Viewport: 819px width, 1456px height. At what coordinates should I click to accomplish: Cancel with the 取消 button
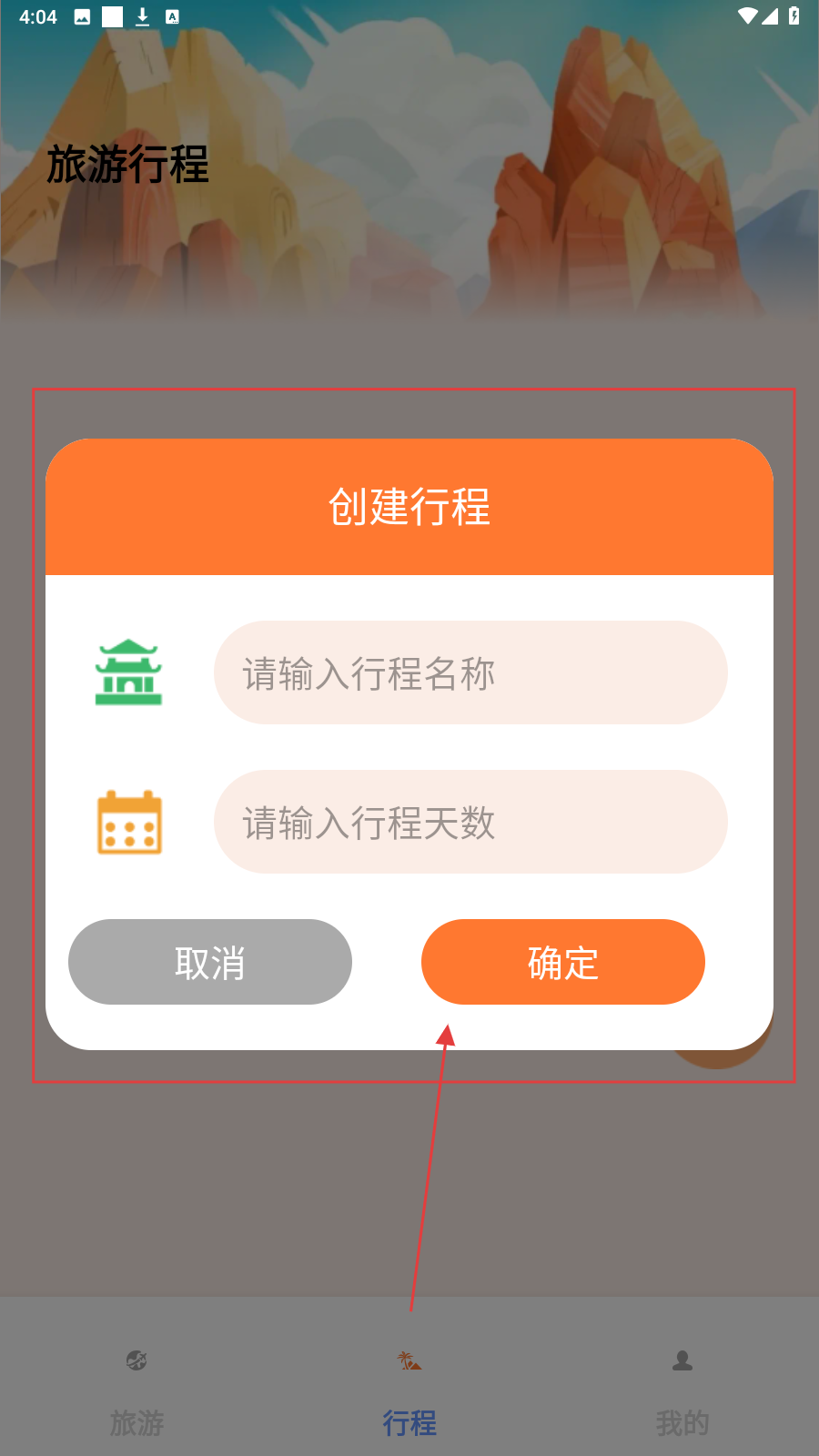coord(210,962)
